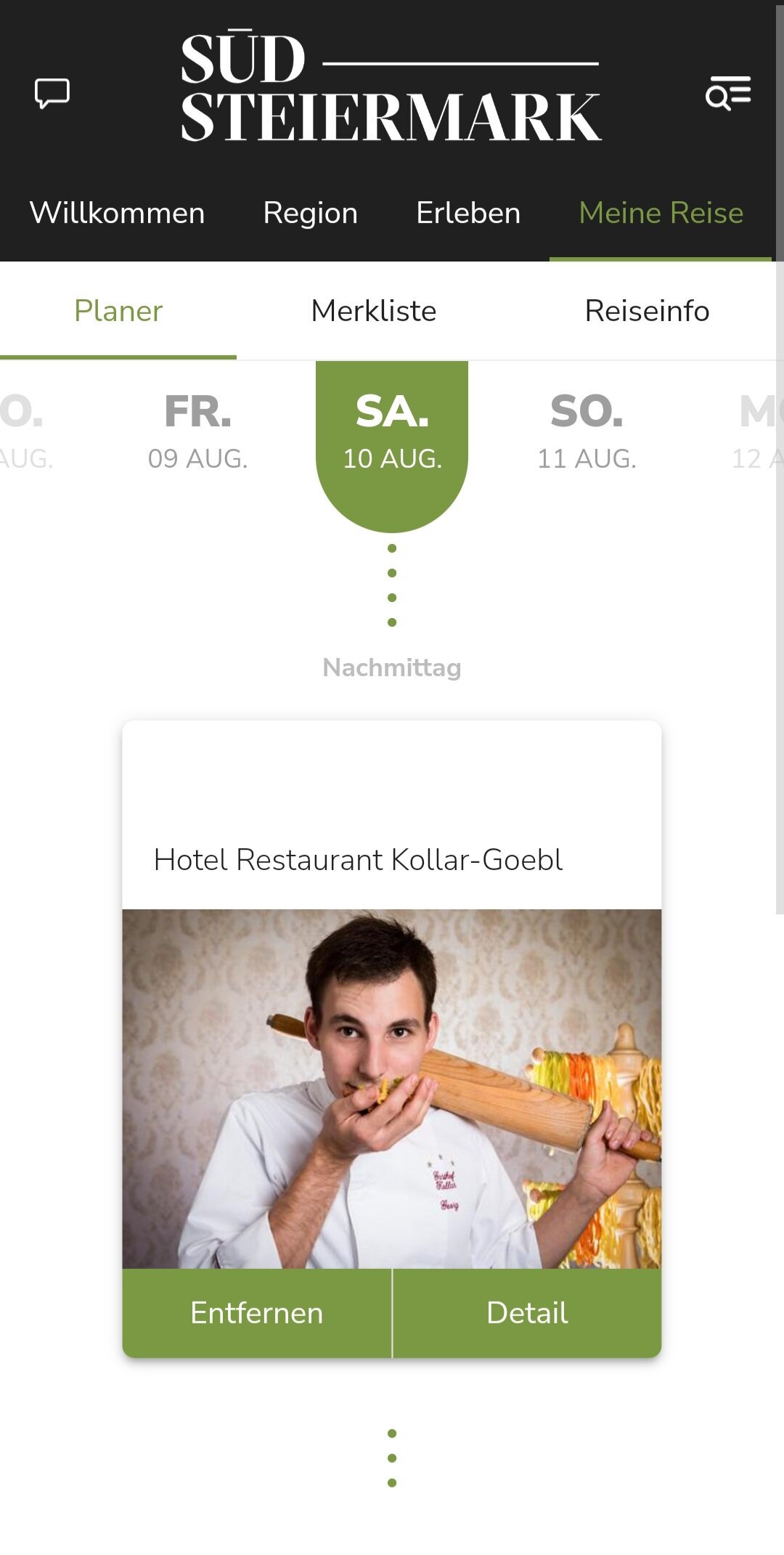Open the chat bubble icon
Image resolution: width=784 pixels, height=1555 pixels.
point(52,93)
